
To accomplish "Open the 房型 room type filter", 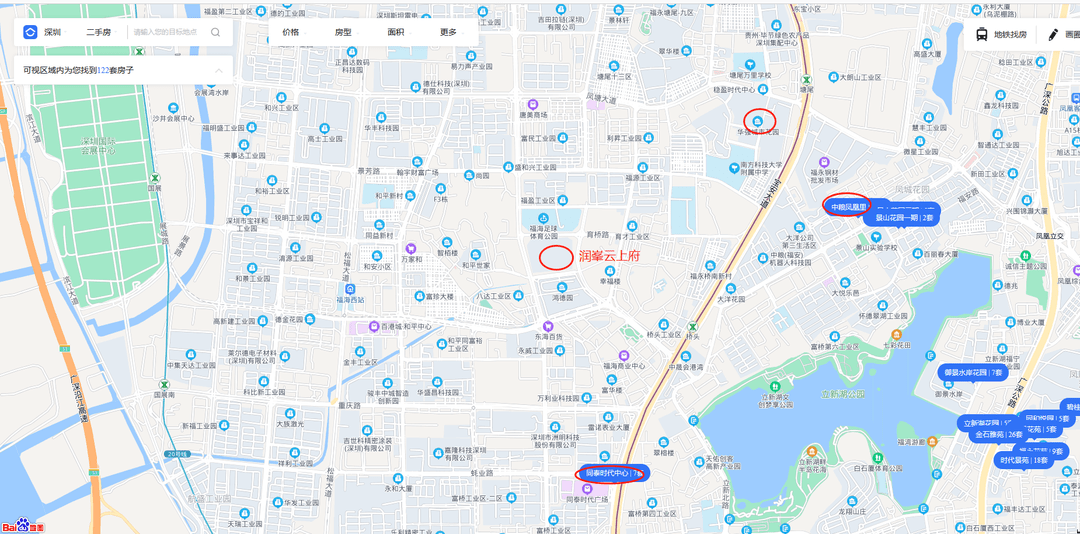I will tap(343, 32).
